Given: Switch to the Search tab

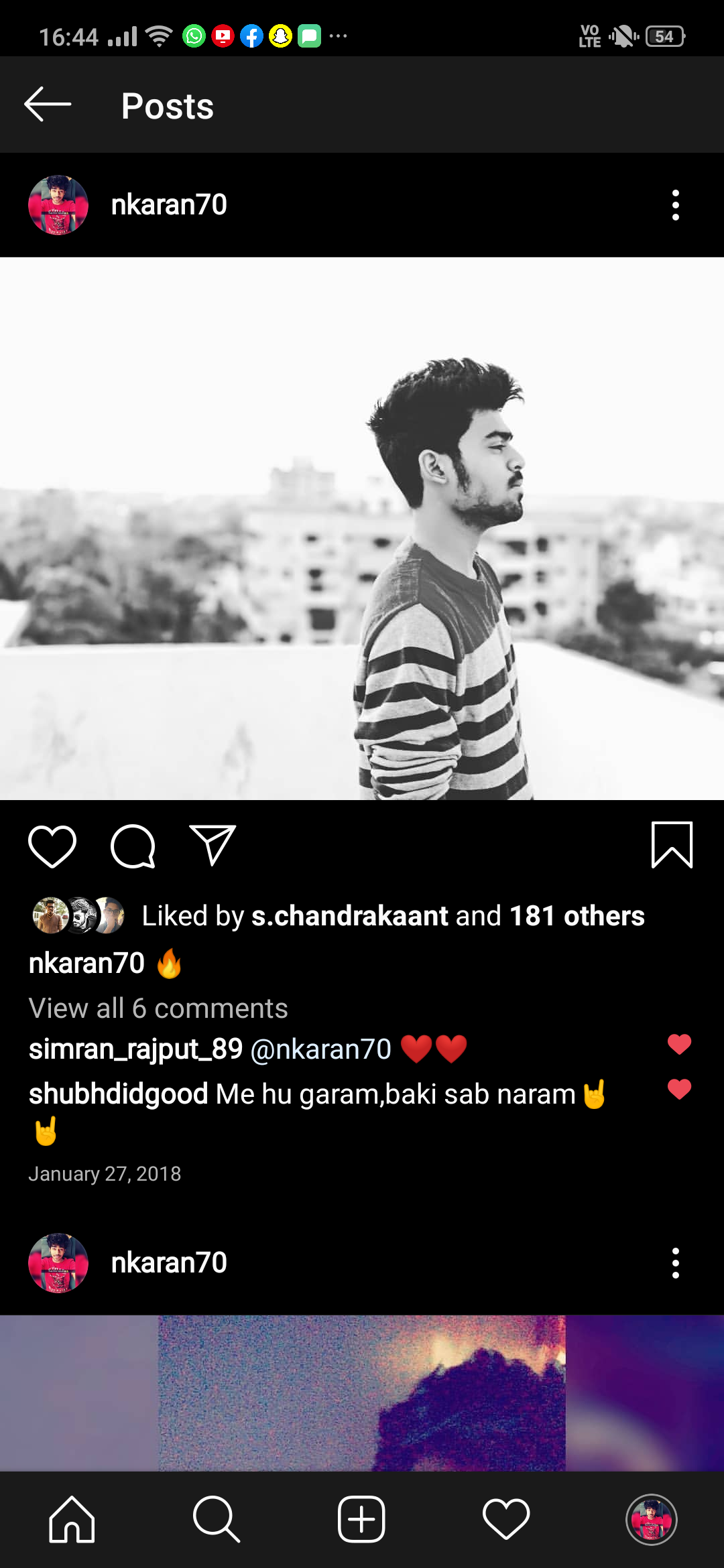Looking at the screenshot, I should [217, 1520].
